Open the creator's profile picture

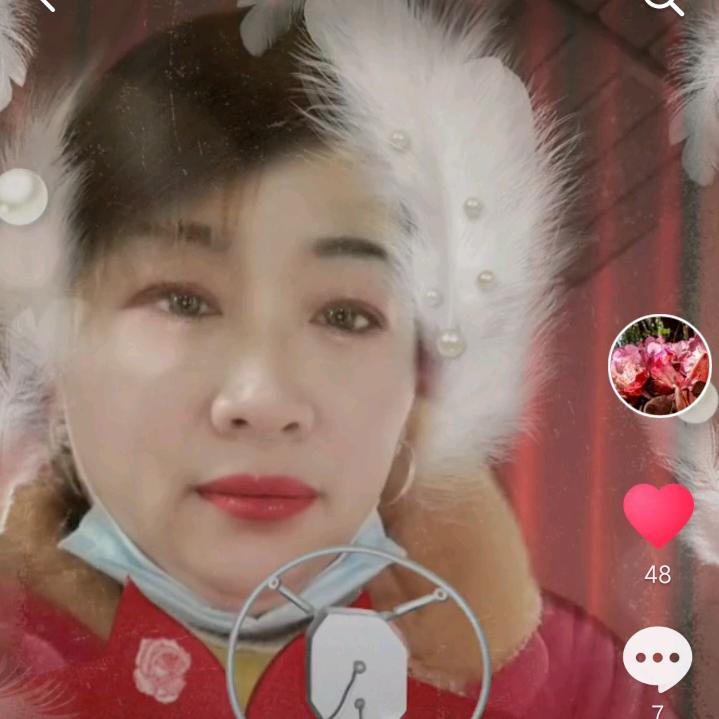click(x=659, y=365)
